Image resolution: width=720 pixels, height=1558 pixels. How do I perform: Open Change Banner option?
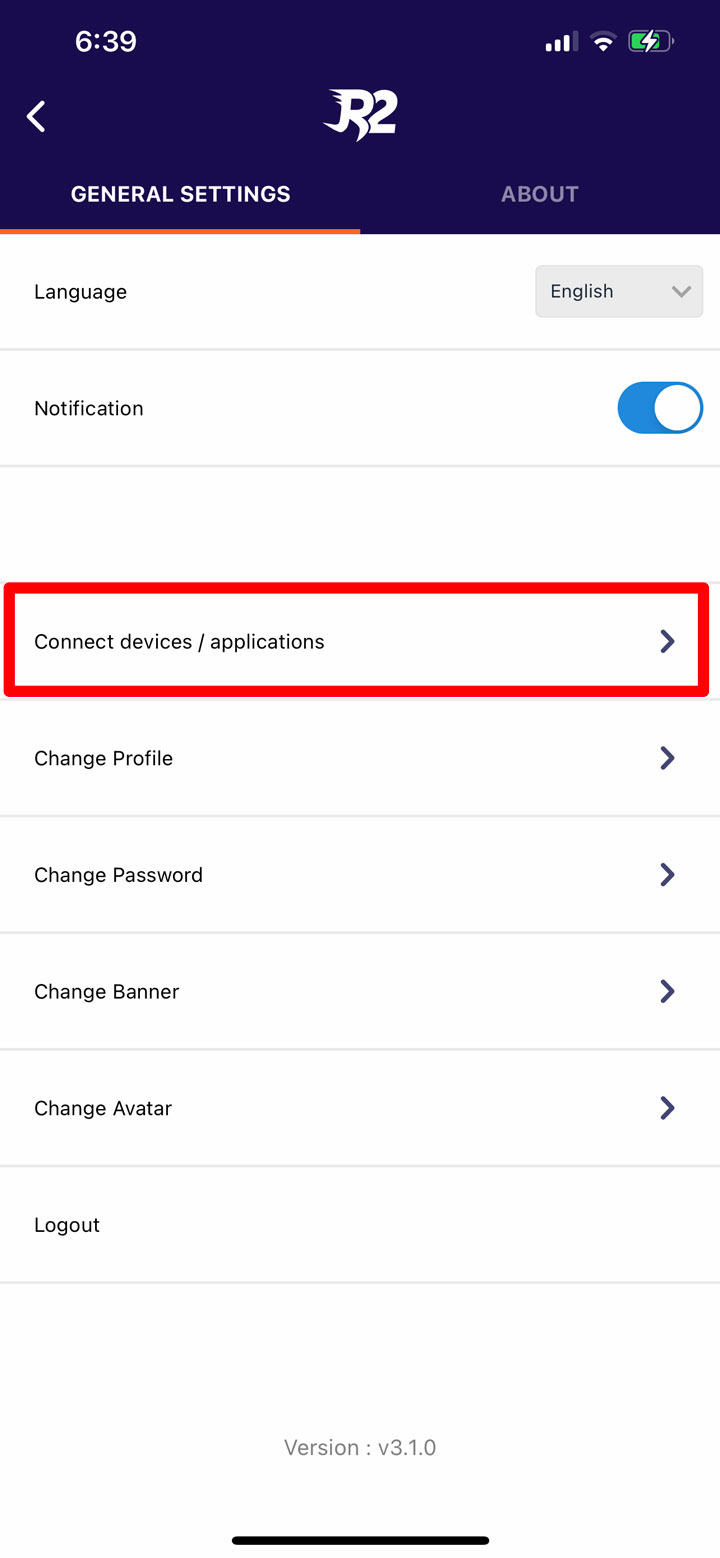click(360, 991)
